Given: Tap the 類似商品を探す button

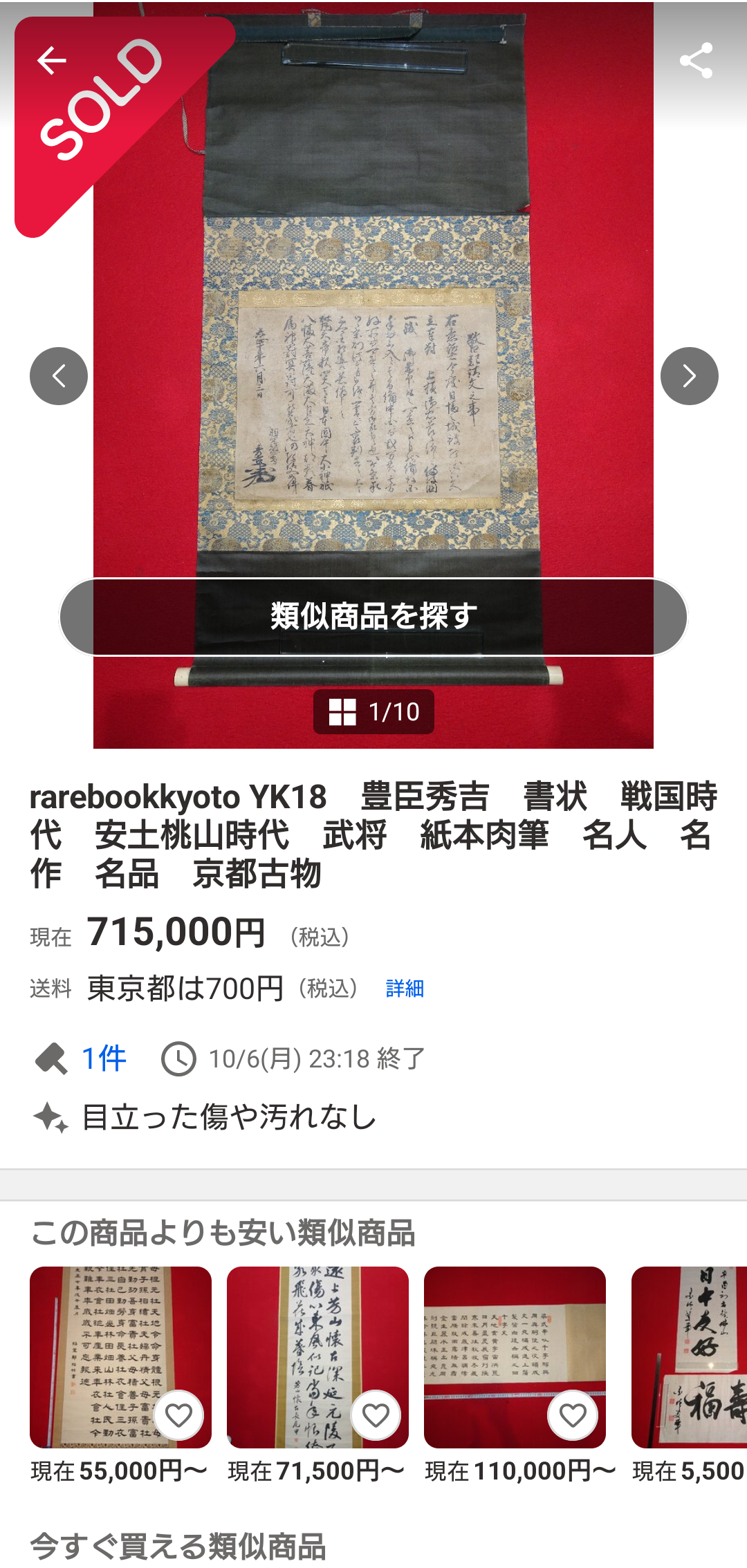Looking at the screenshot, I should (373, 616).
